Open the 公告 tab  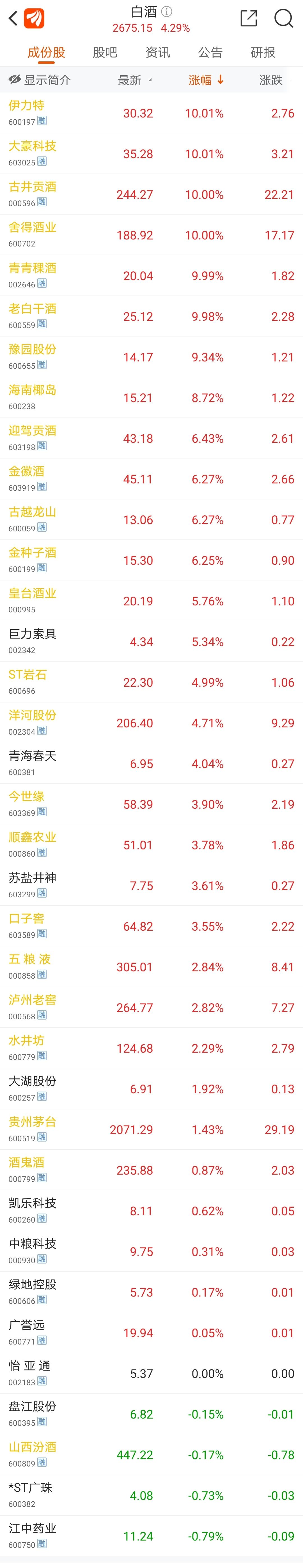coord(210,52)
